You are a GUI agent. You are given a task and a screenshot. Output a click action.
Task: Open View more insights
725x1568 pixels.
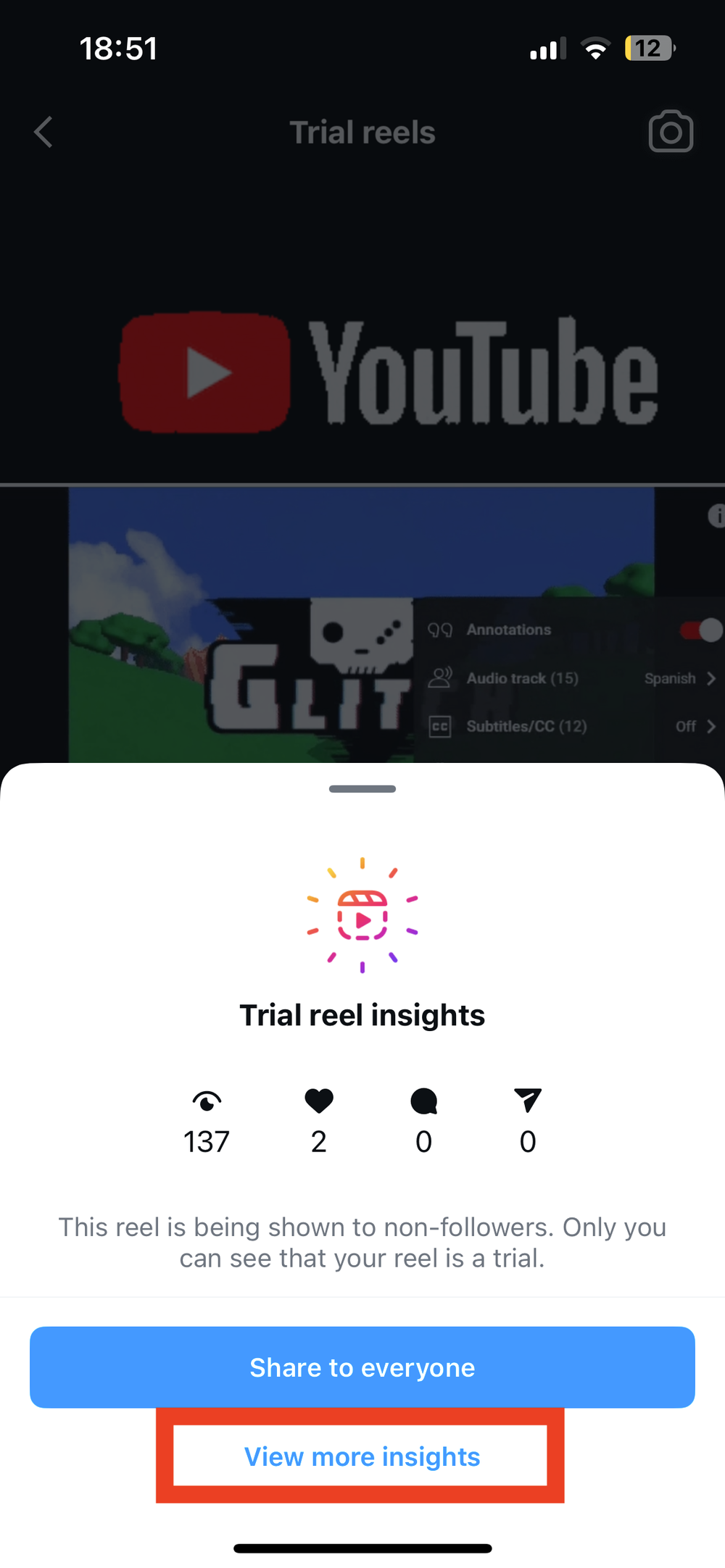[362, 1456]
